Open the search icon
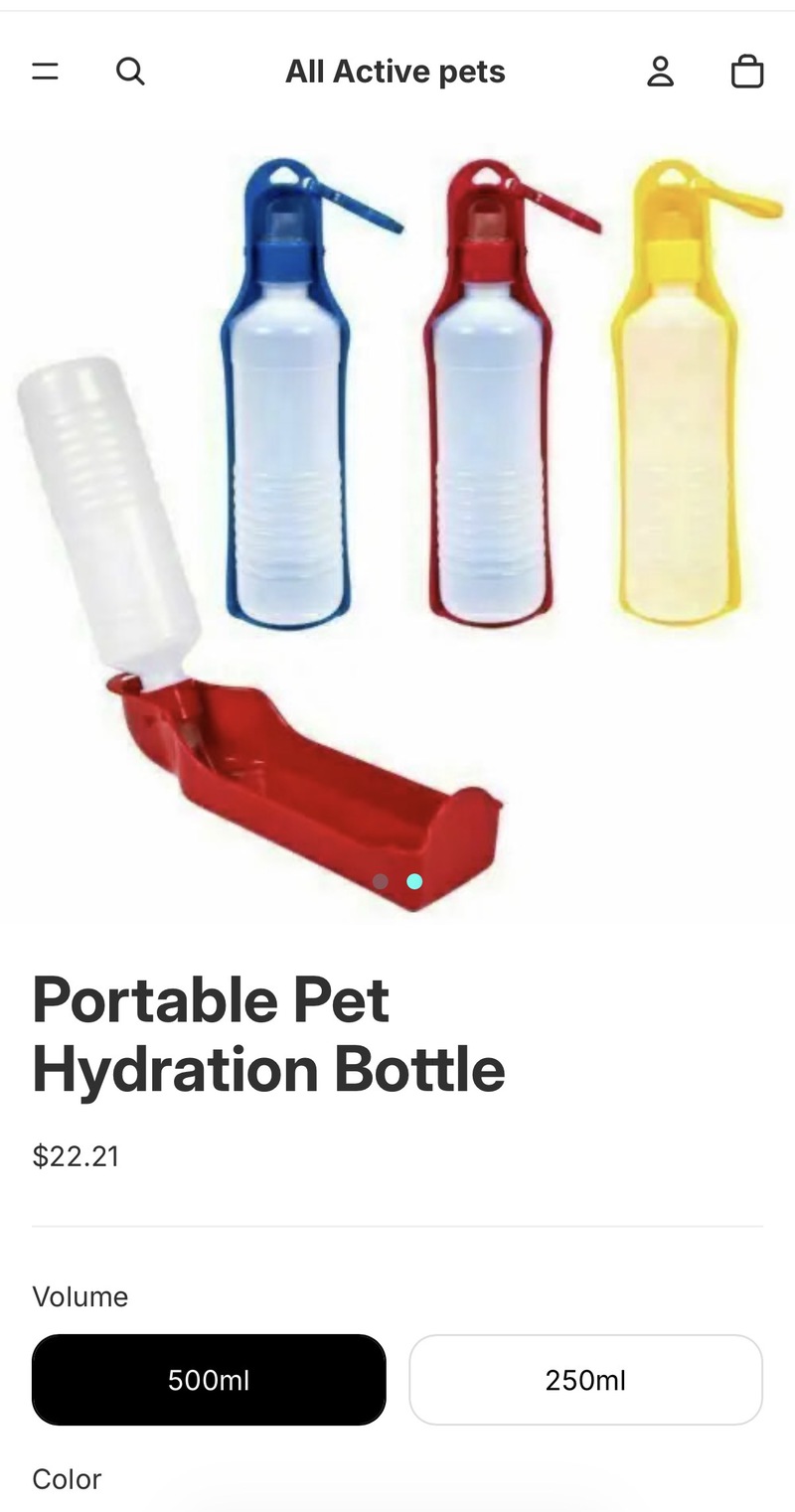Image resolution: width=795 pixels, height=1512 pixels. coord(130,72)
